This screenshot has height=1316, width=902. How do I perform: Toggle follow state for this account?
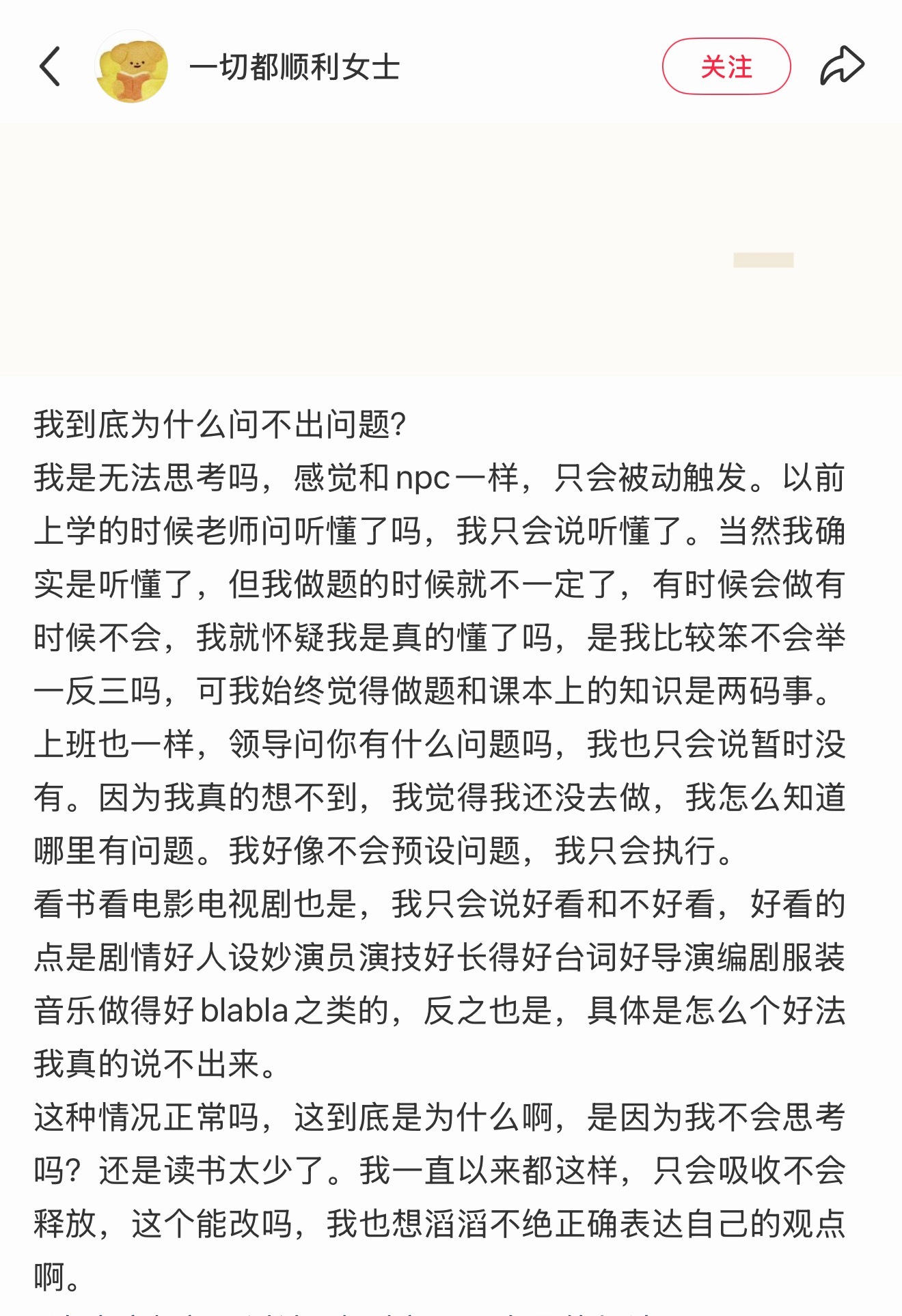tap(726, 66)
